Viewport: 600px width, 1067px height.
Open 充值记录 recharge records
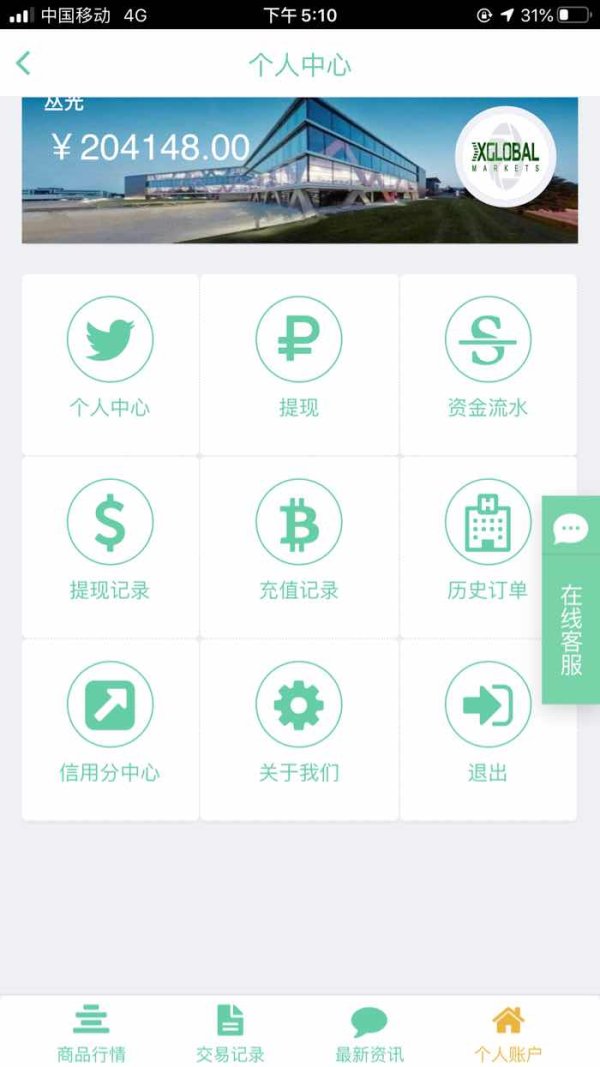pyautogui.click(x=299, y=547)
